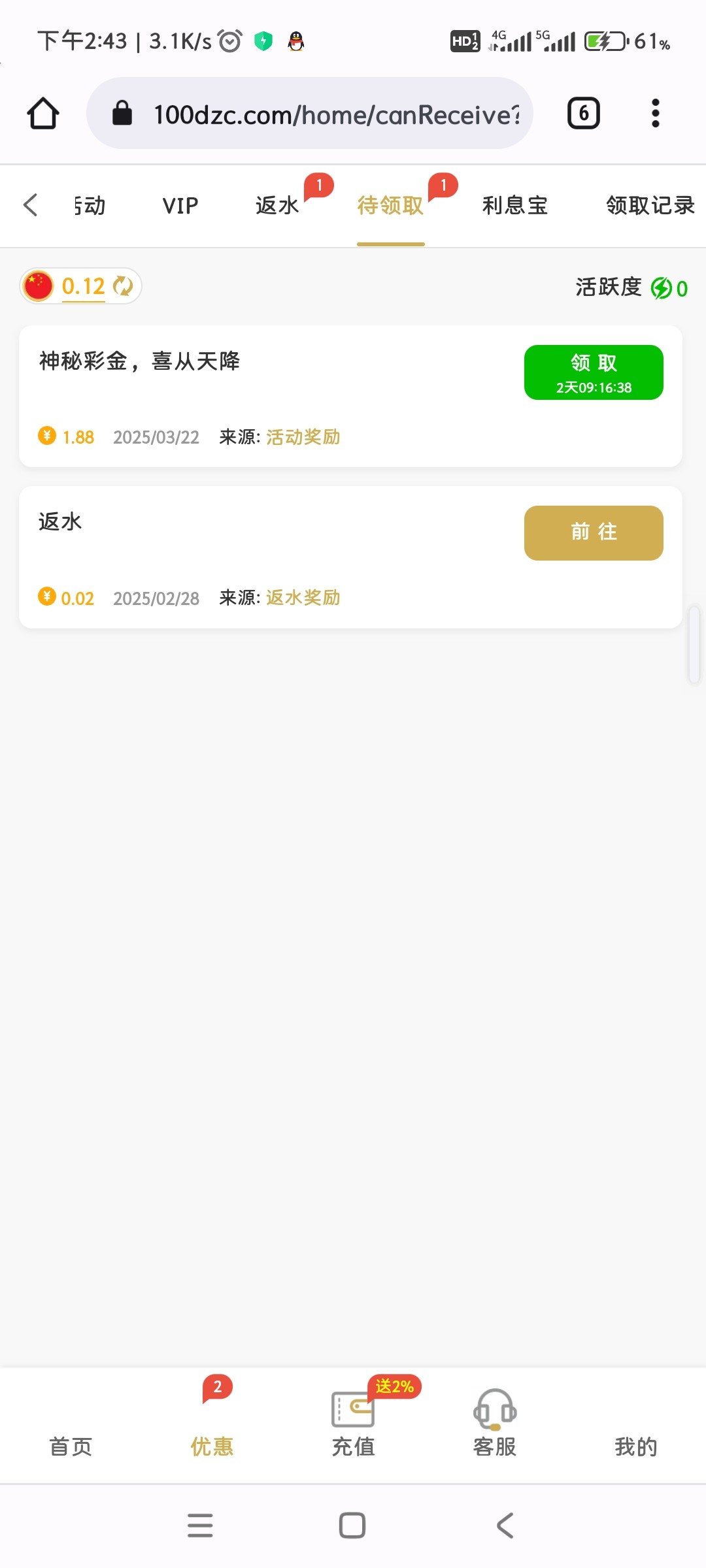
Task: Open the 领取记录 tab
Action: 650,206
